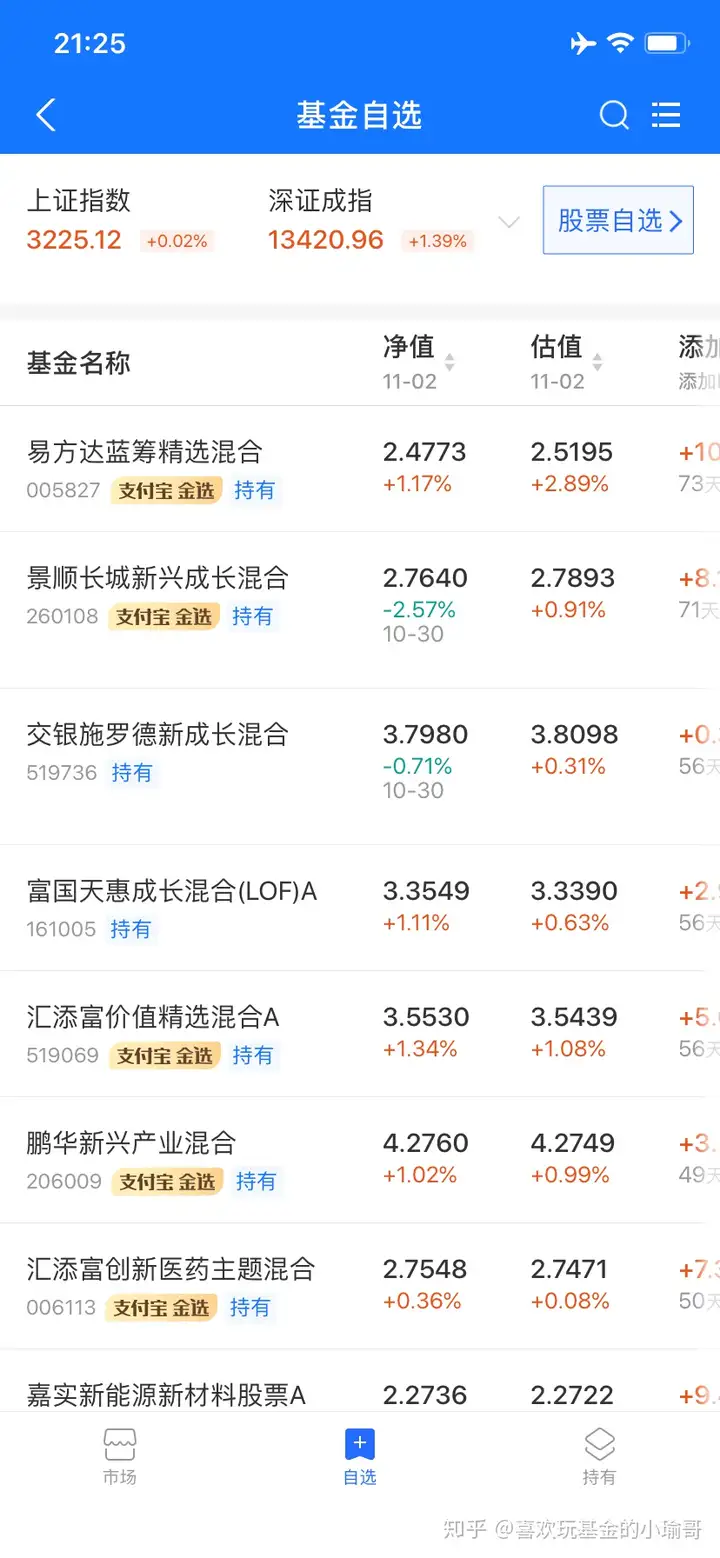Open the search magnifier icon
The height and width of the screenshot is (1558, 720).
coord(614,115)
